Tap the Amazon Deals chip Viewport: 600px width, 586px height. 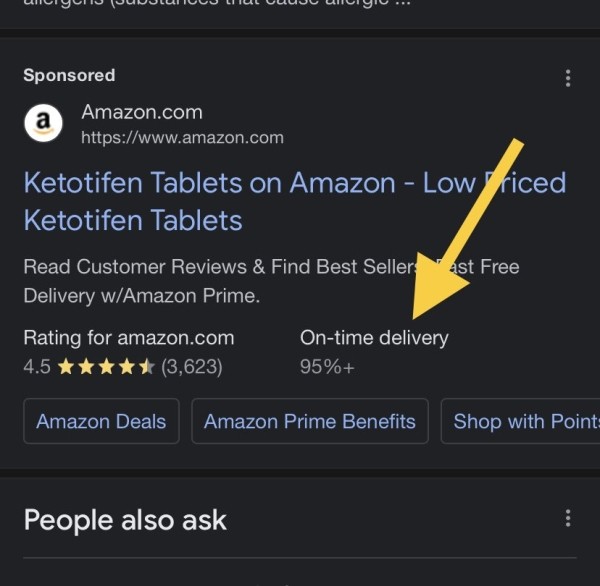101,421
